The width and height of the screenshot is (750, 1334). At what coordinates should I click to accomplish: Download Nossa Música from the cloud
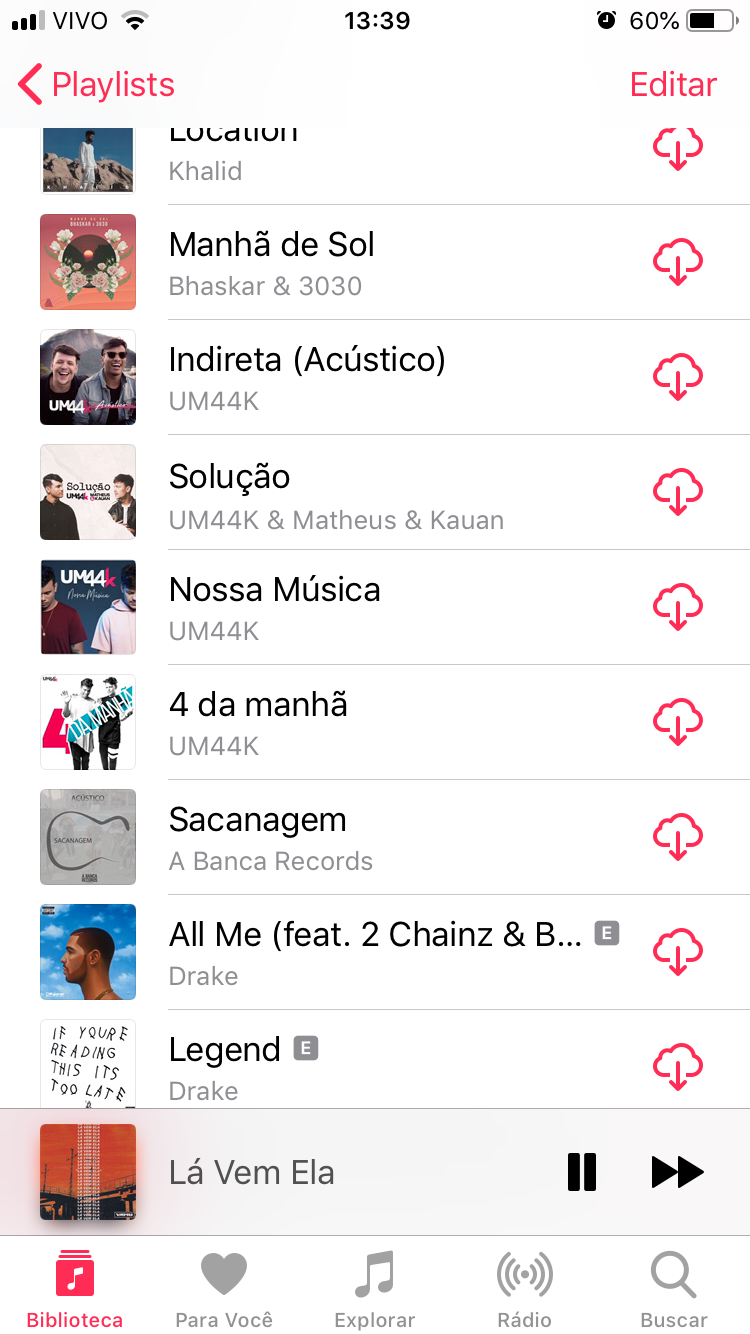point(678,607)
